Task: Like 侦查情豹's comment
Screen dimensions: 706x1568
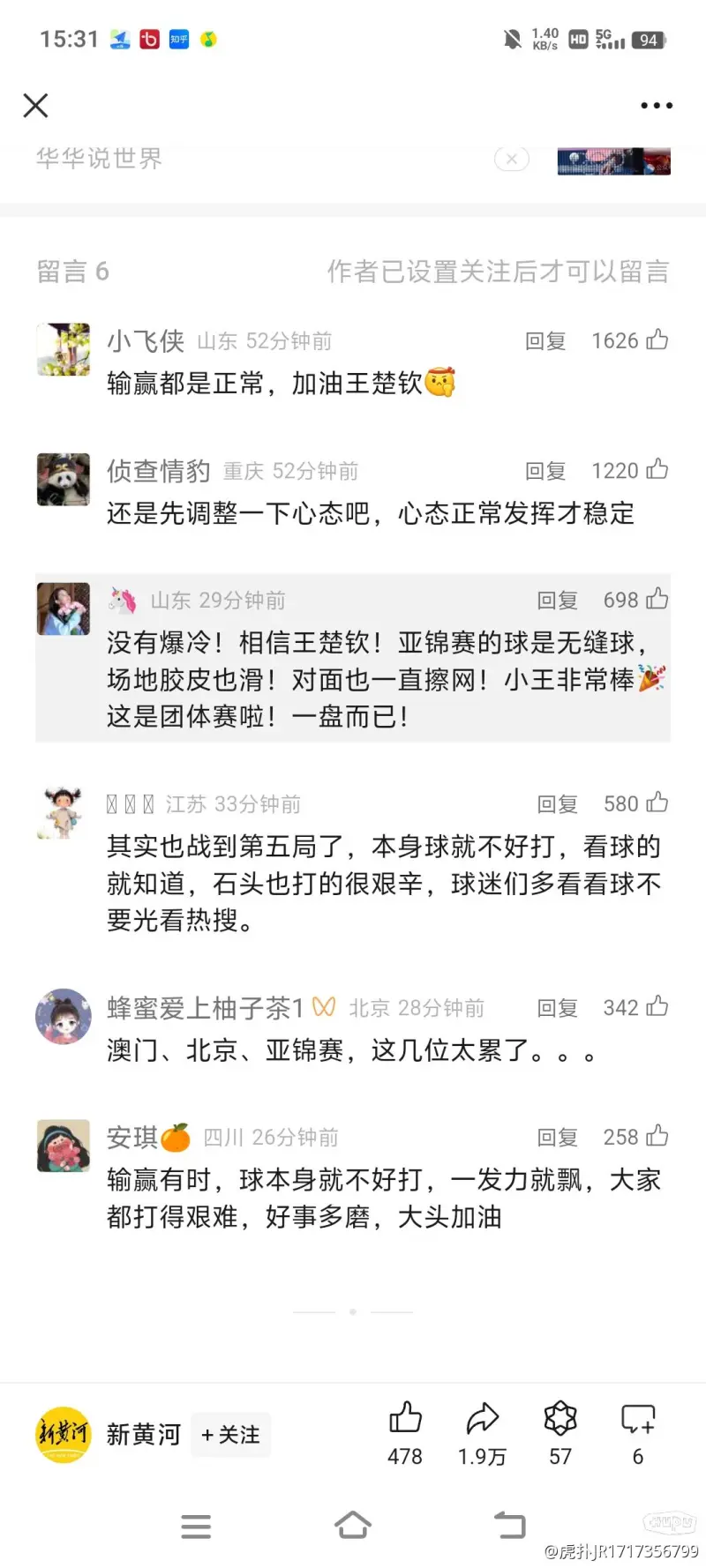Action: (657, 470)
